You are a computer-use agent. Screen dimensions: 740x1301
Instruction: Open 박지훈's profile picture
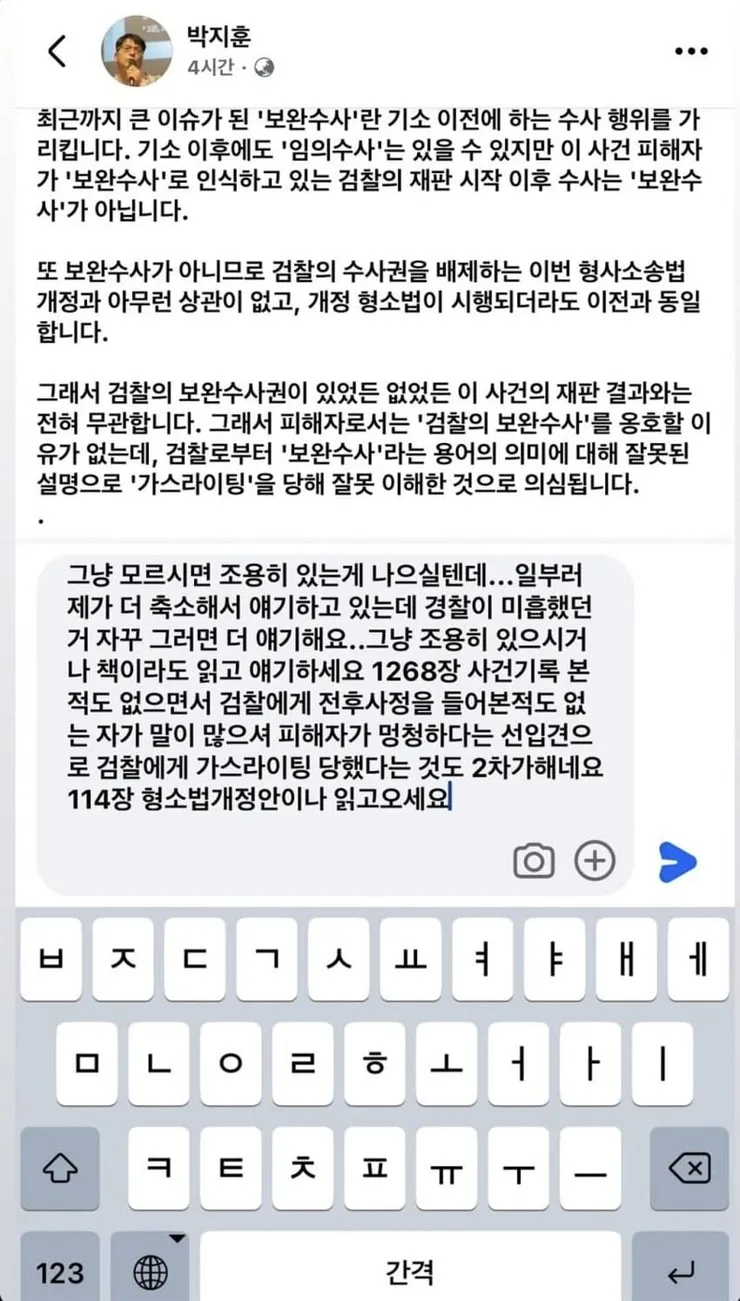(137, 51)
